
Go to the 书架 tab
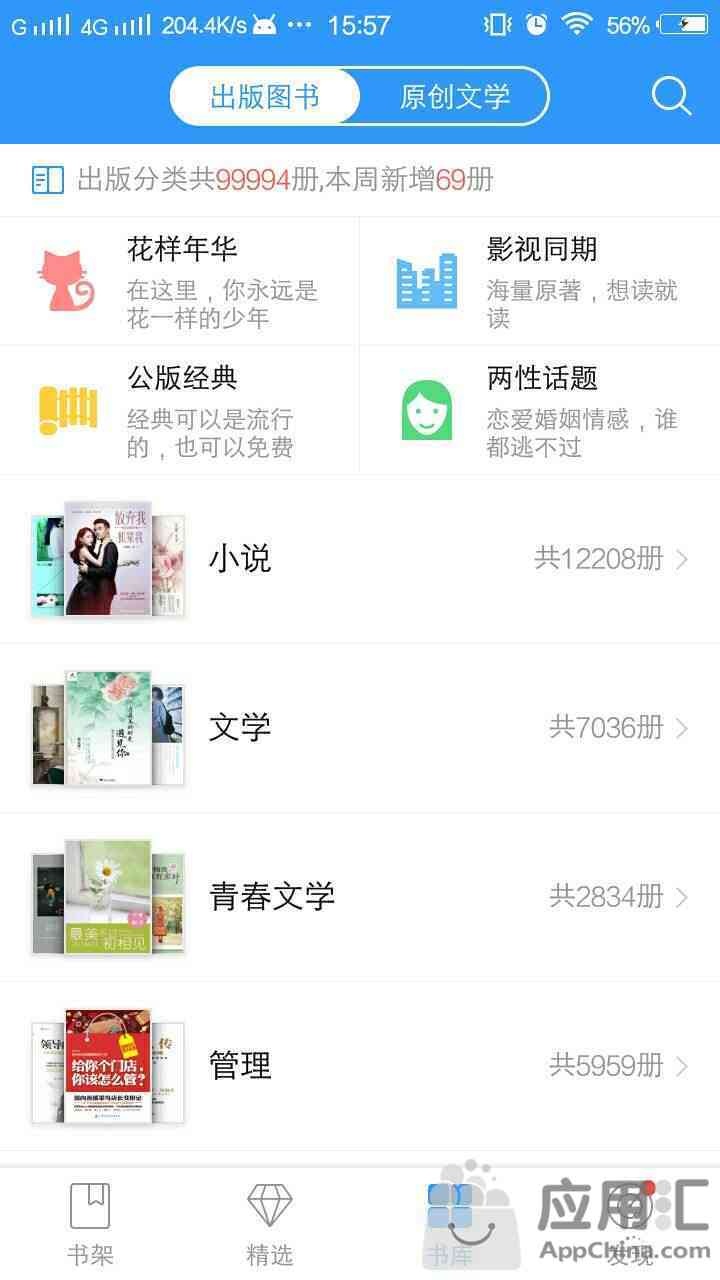(x=90, y=1224)
